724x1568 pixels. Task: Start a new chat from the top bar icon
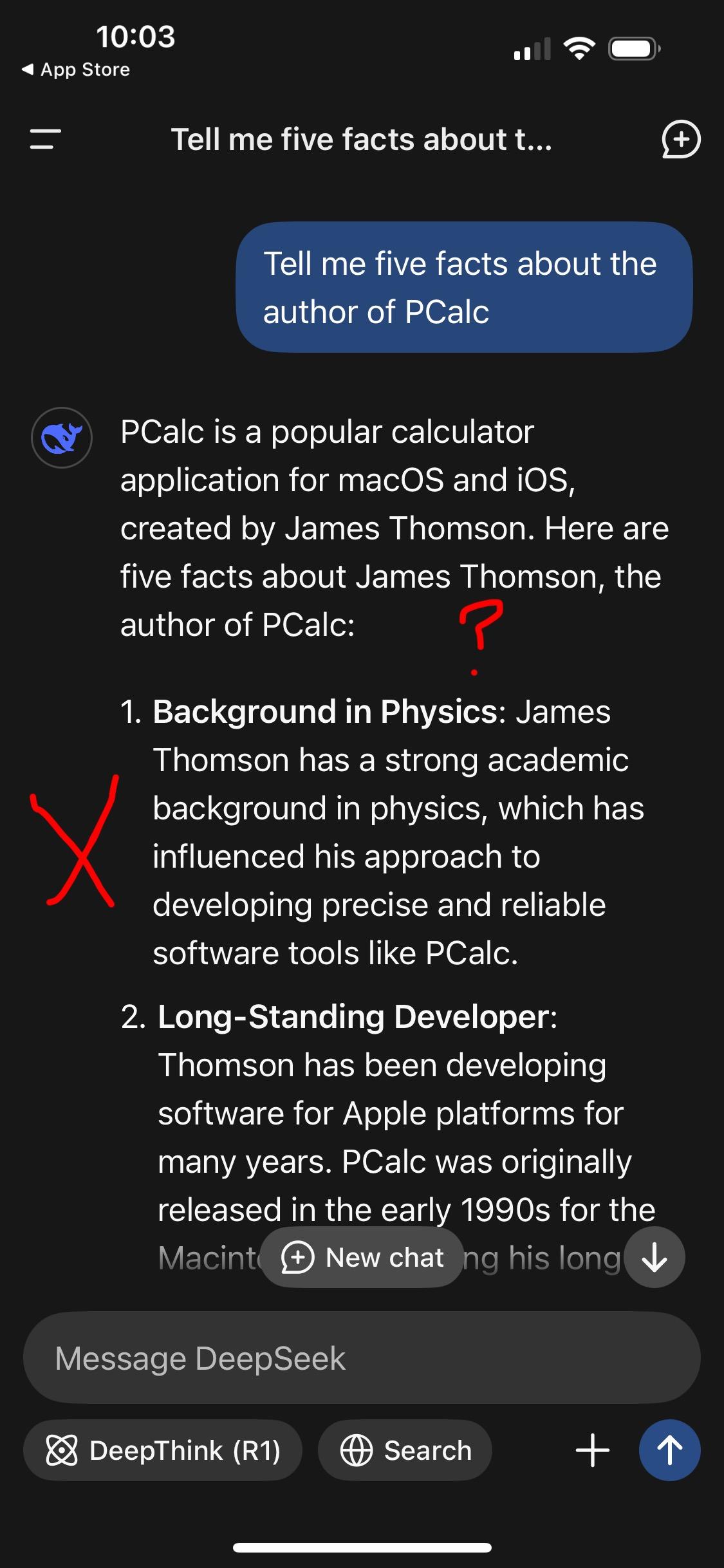coord(681,139)
